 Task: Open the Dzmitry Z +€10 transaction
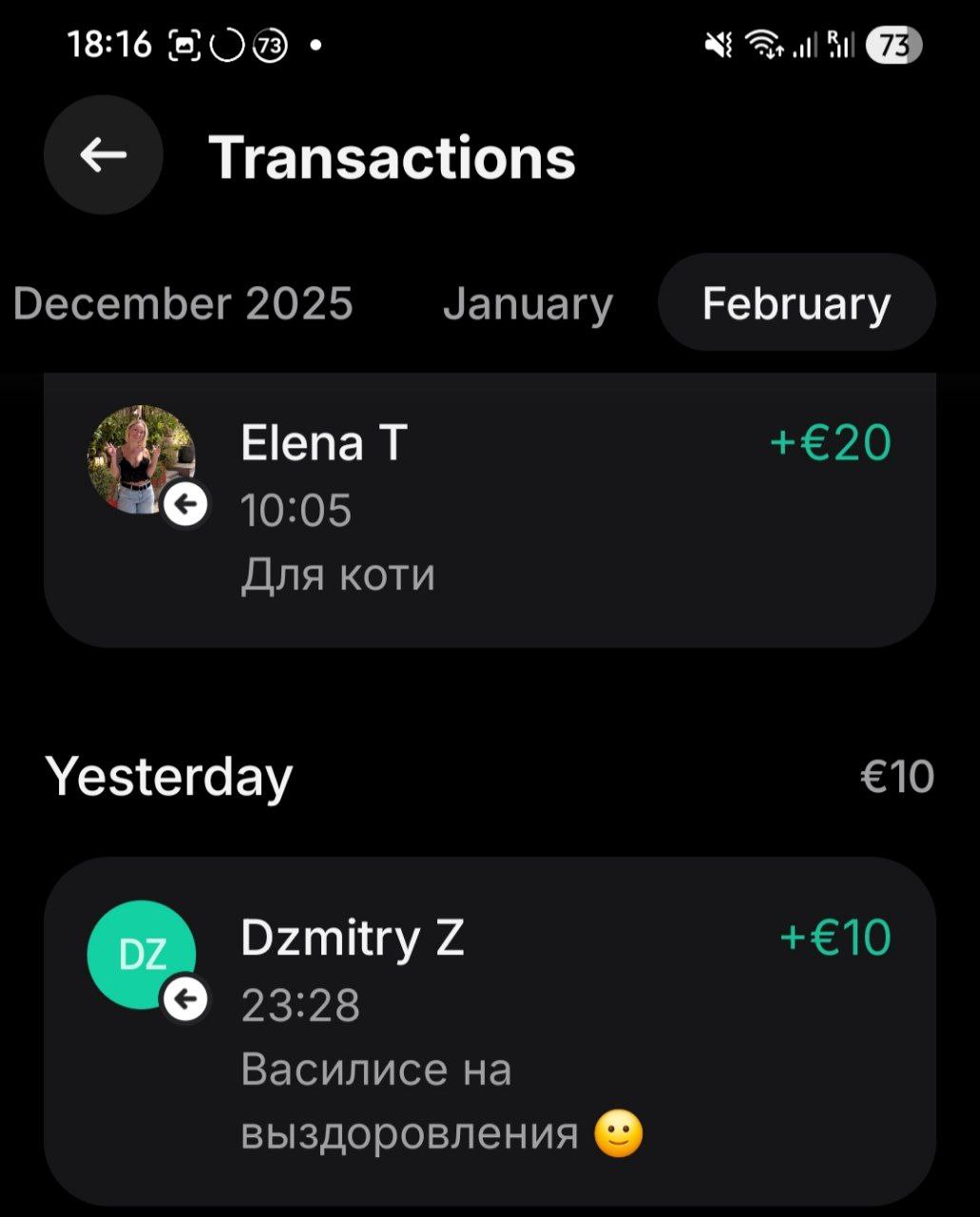490,1032
